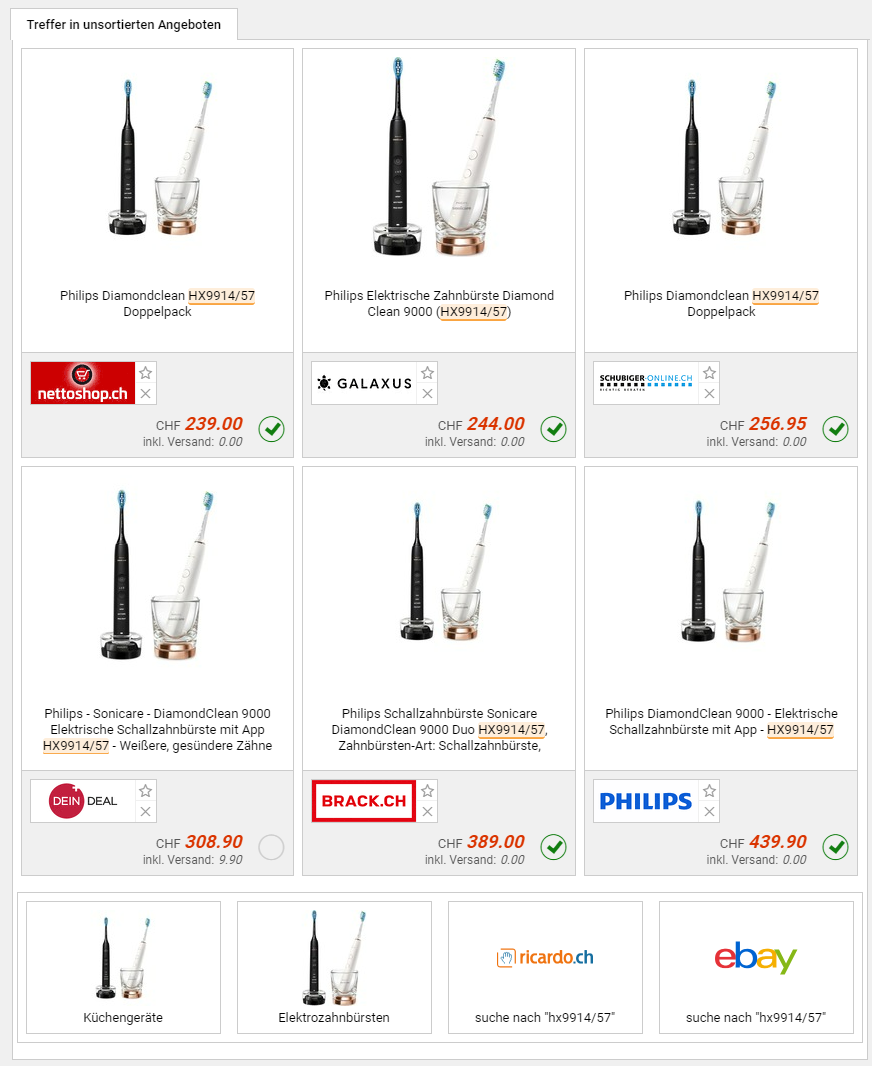This screenshot has width=872, height=1066.
Task: Browse the Küchengeräte category
Action: (123, 967)
